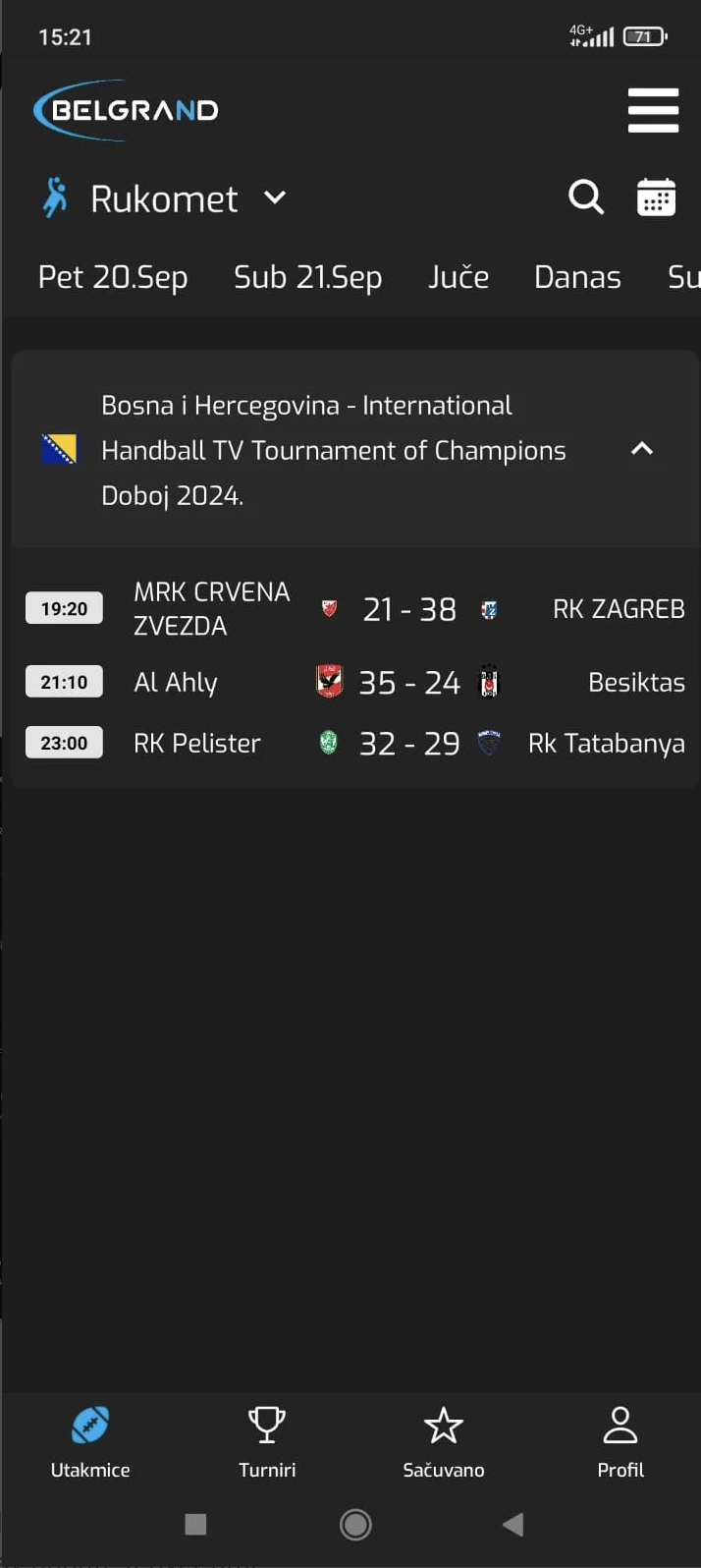Tap the system back button
The image size is (701, 1568).
512,1525
